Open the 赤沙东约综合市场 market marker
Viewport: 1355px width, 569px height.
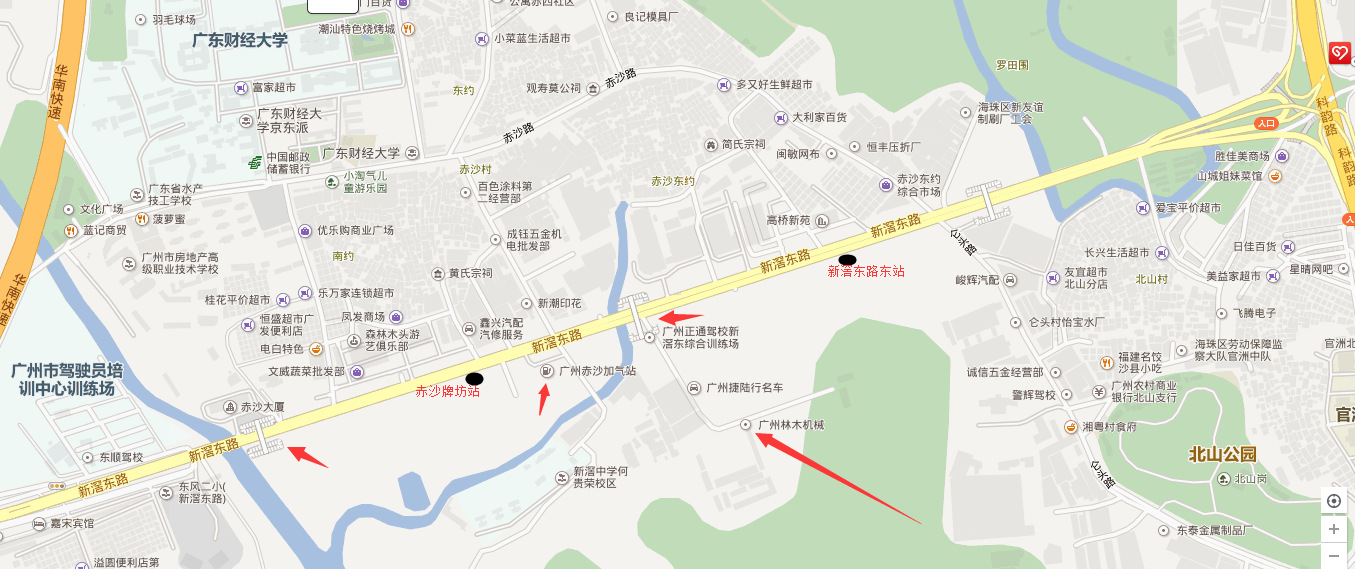(x=886, y=184)
